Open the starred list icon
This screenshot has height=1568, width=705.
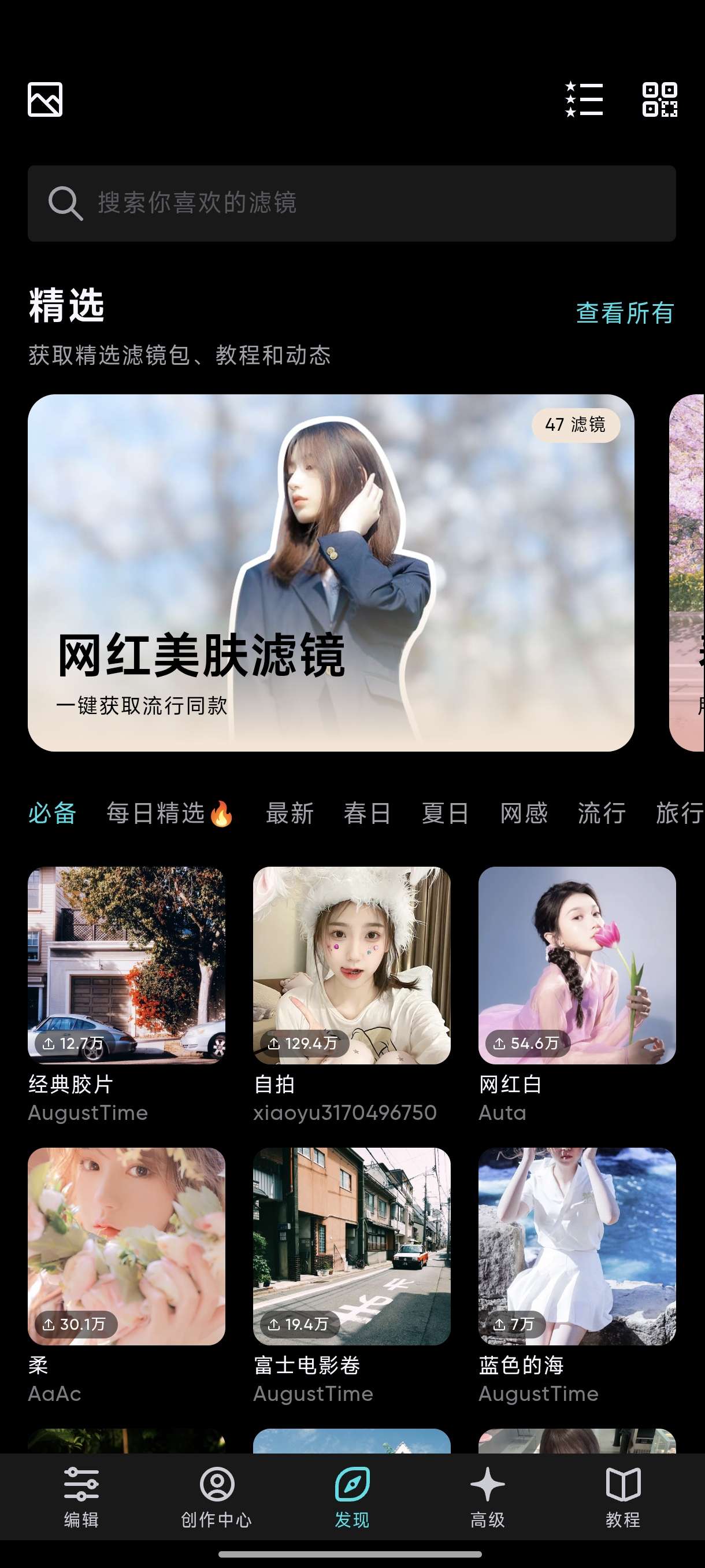point(584,99)
